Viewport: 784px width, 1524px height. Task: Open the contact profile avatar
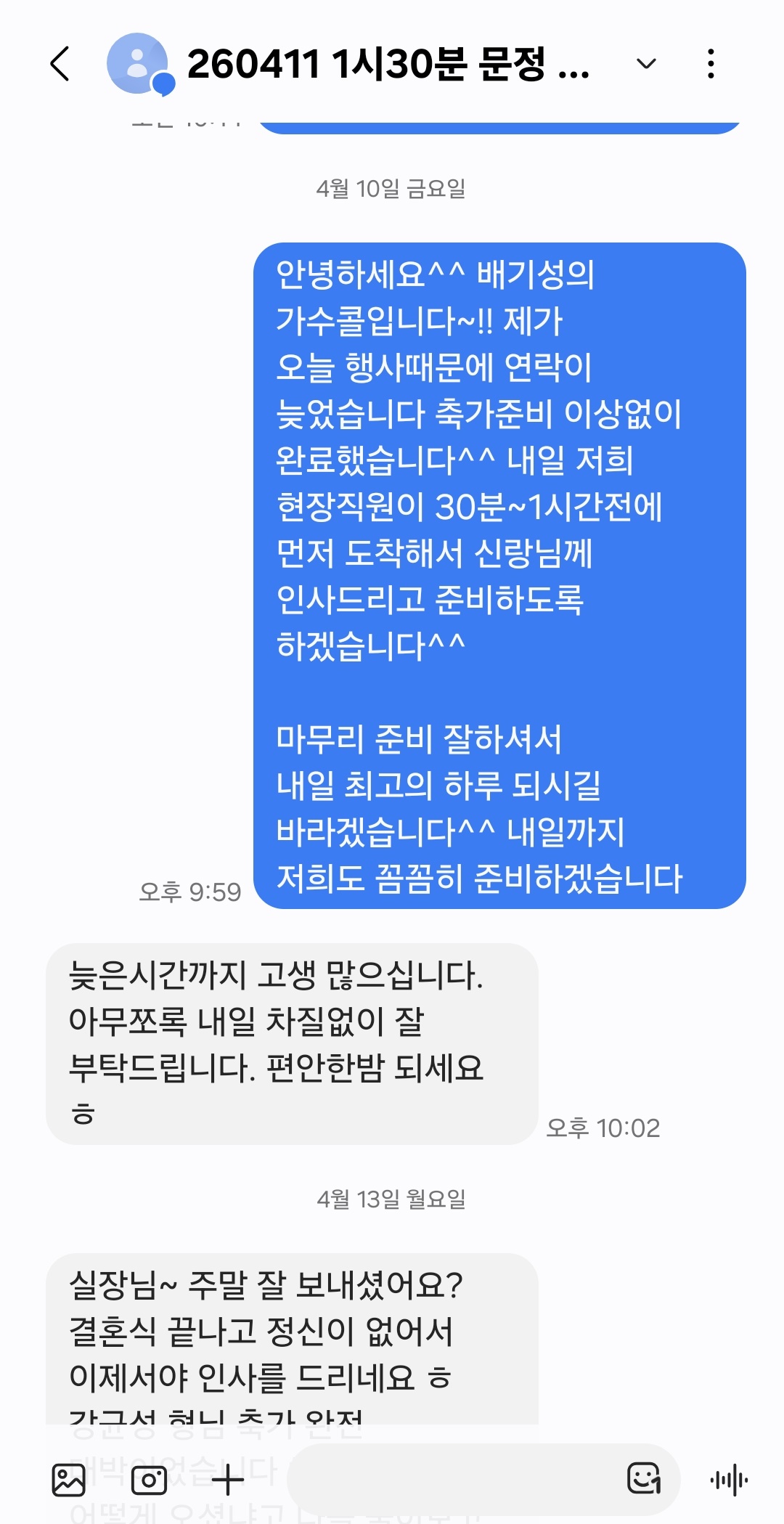tap(138, 64)
